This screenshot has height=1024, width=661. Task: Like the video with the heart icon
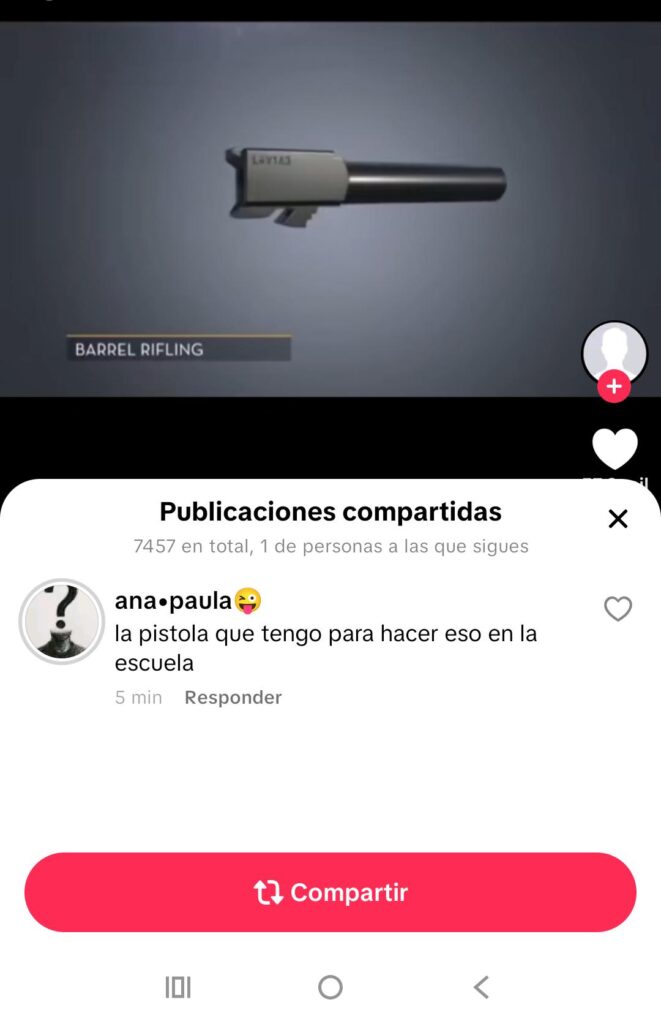point(614,449)
